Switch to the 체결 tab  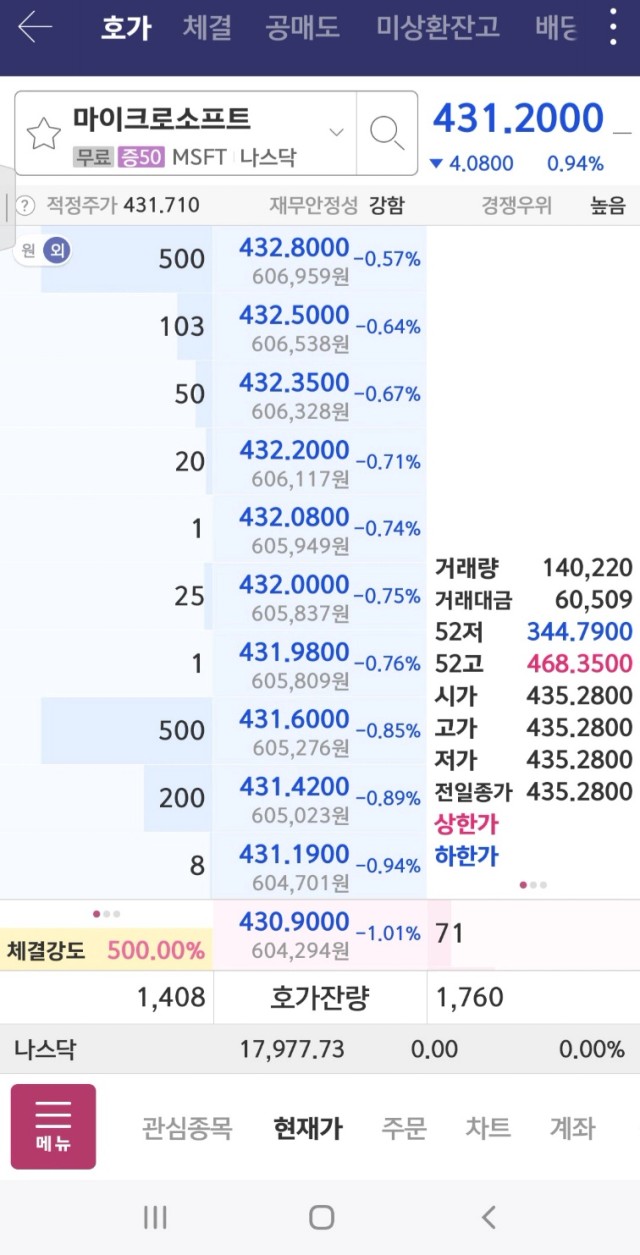[207, 27]
